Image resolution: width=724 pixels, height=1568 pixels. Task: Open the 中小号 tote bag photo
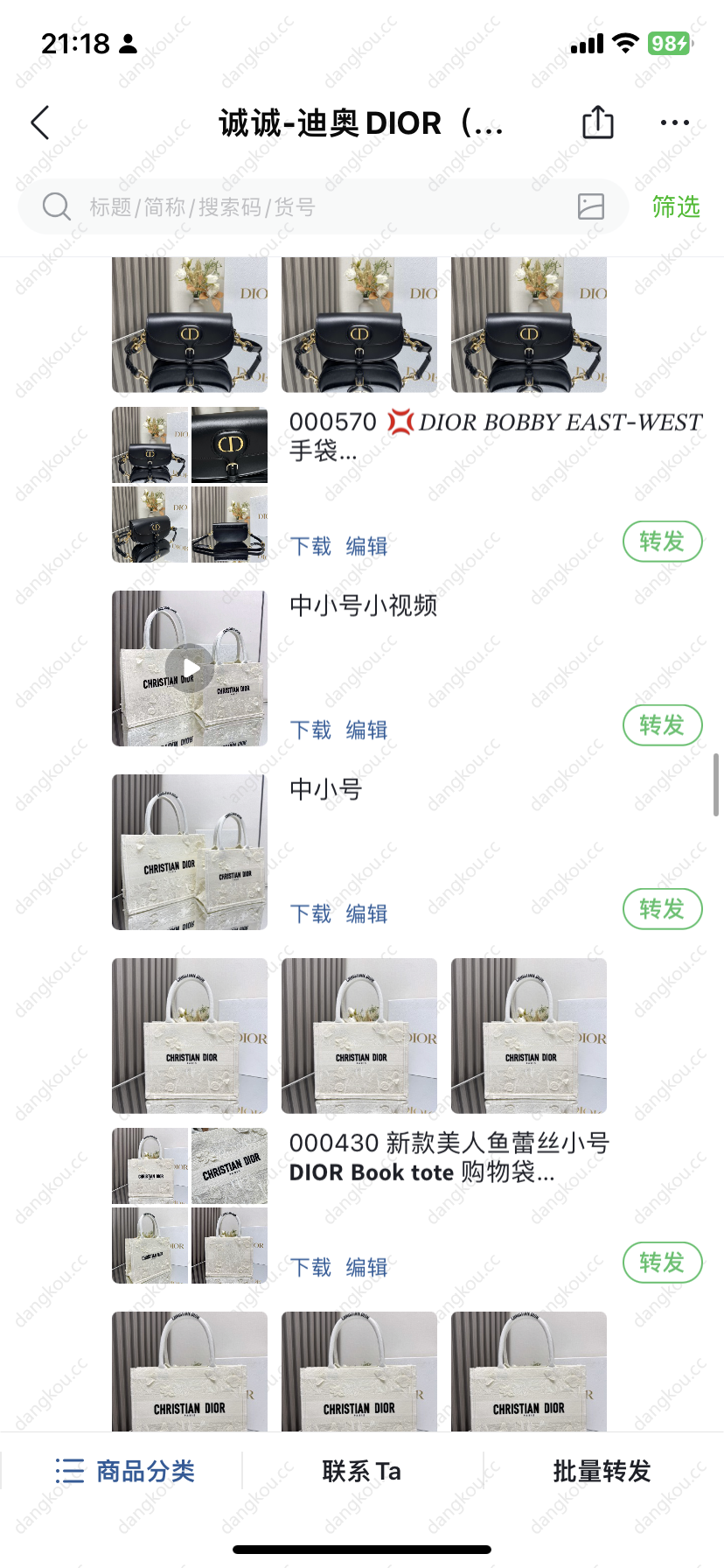tap(190, 851)
